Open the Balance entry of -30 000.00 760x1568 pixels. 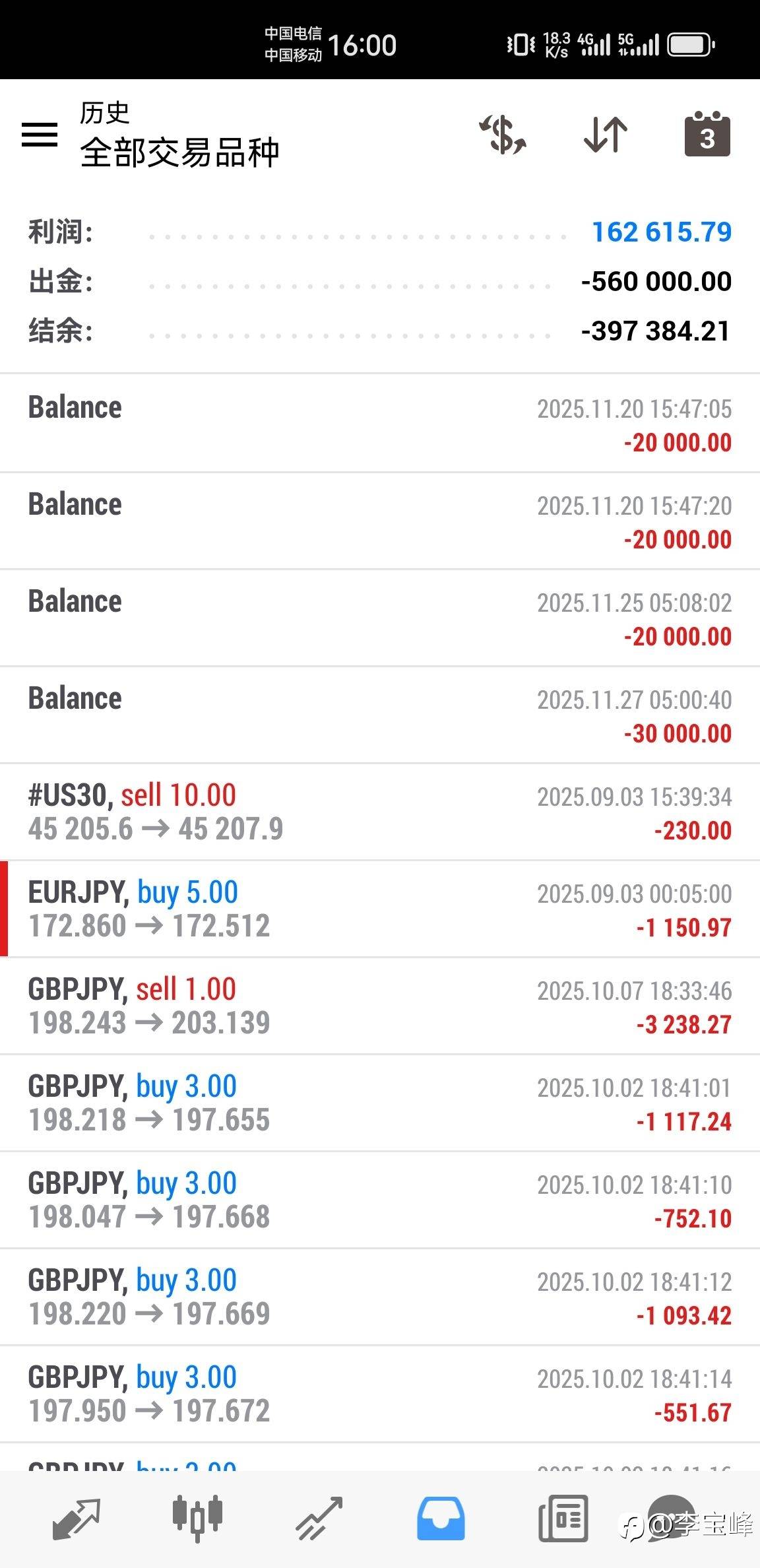click(x=380, y=715)
